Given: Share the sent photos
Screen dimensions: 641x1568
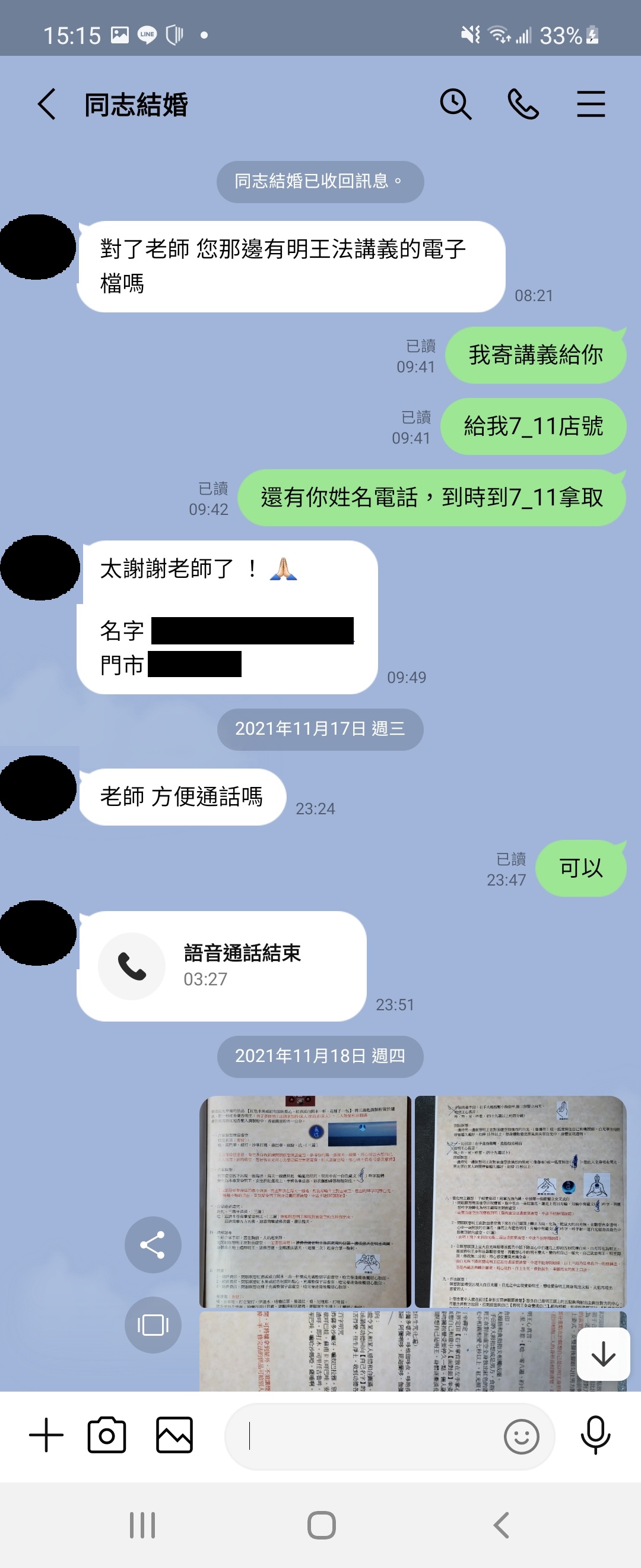Looking at the screenshot, I should pyautogui.click(x=153, y=1245).
